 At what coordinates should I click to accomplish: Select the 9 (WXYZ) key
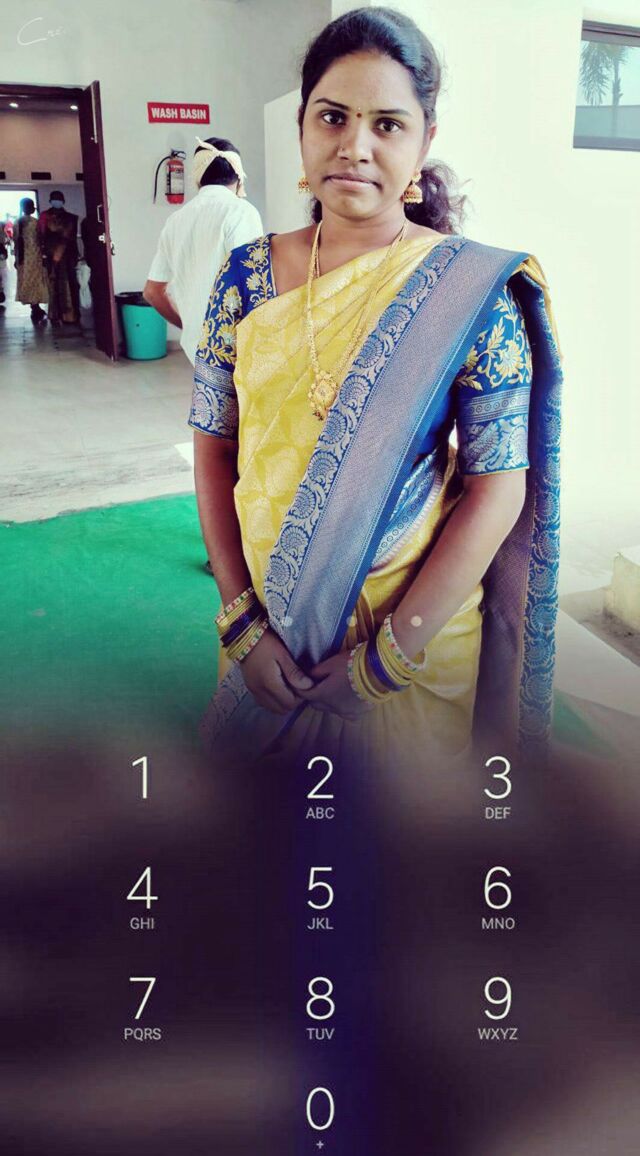497,1007
